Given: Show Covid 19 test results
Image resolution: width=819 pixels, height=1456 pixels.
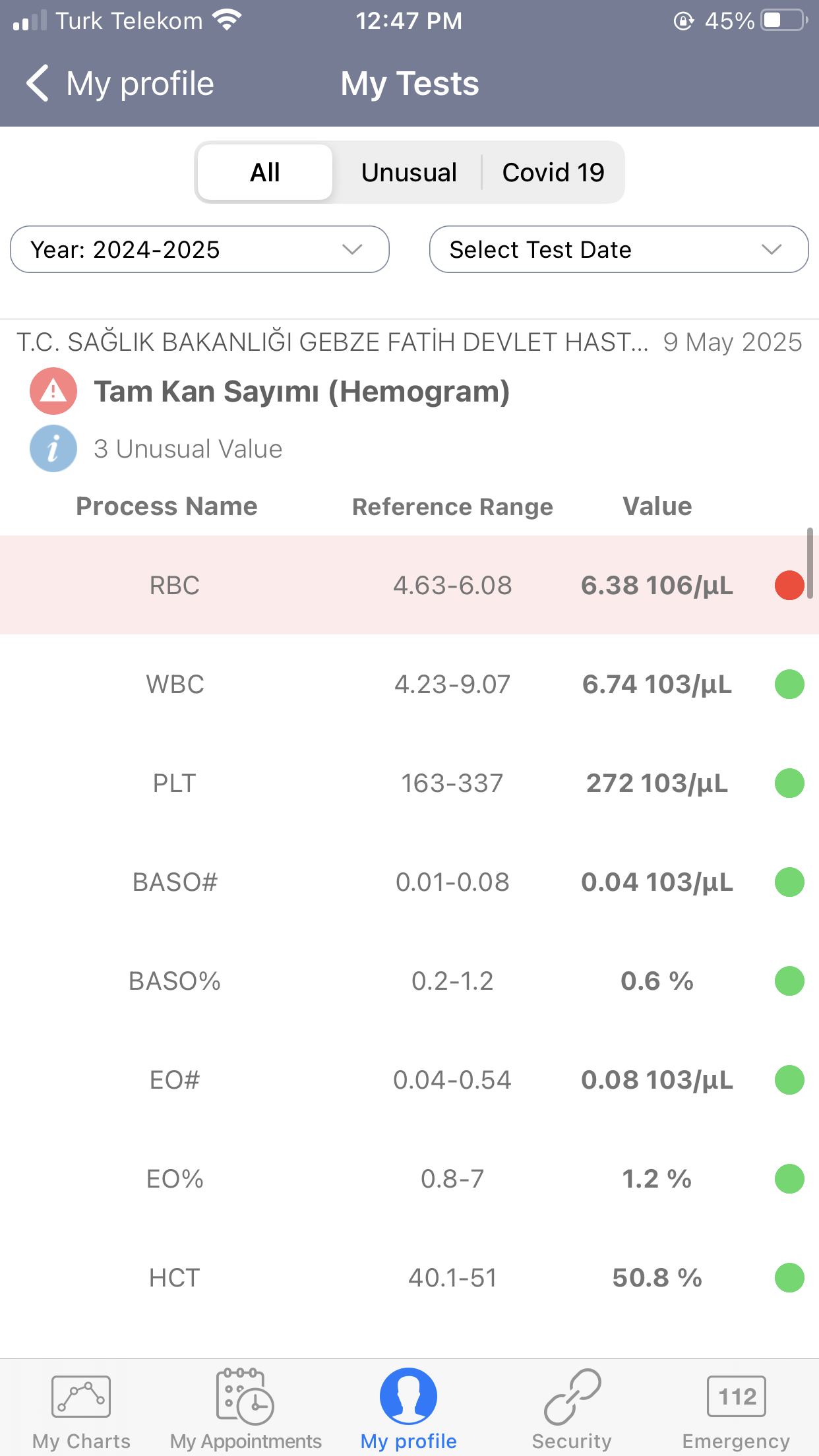Looking at the screenshot, I should tap(553, 172).
